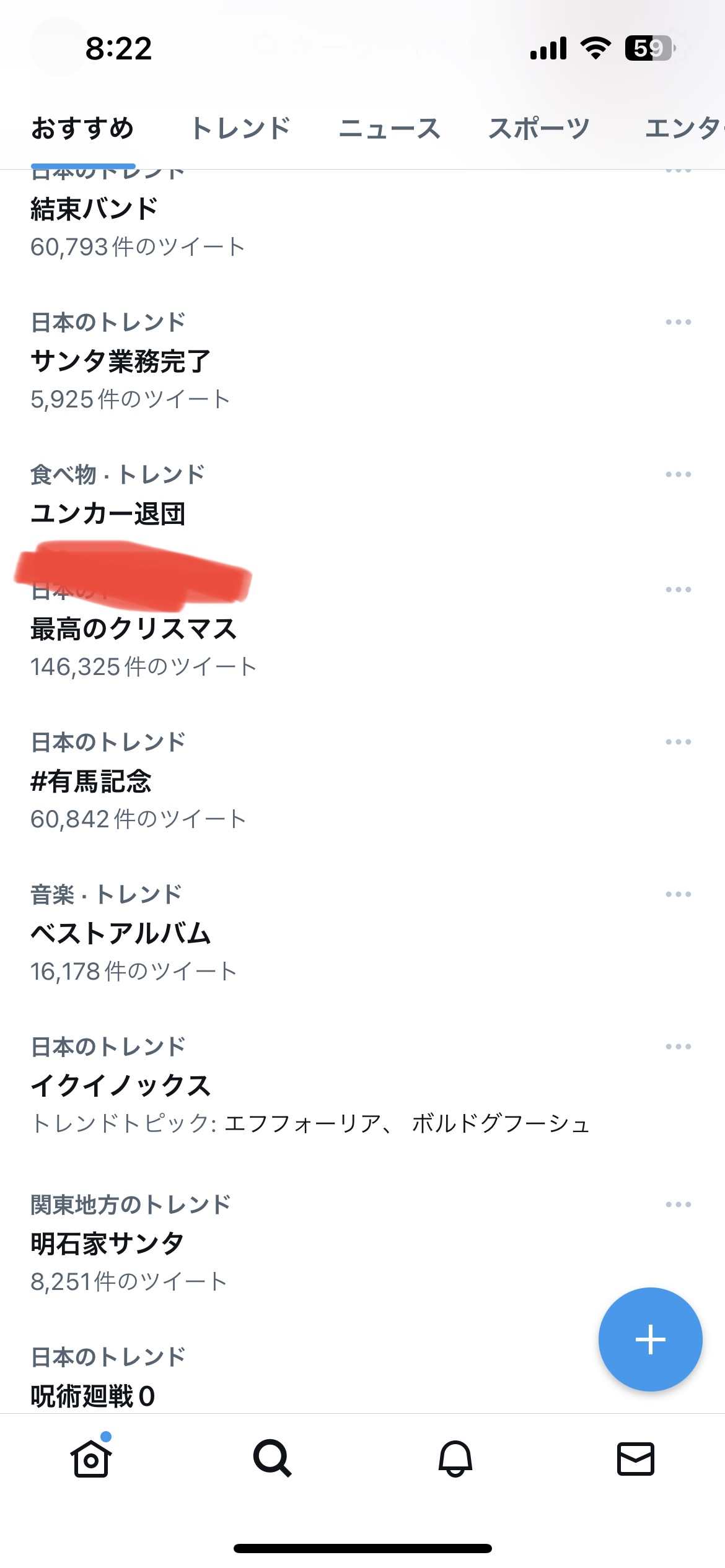Switch to the ニュース tab
Screen dimensions: 725x1568
(389, 129)
